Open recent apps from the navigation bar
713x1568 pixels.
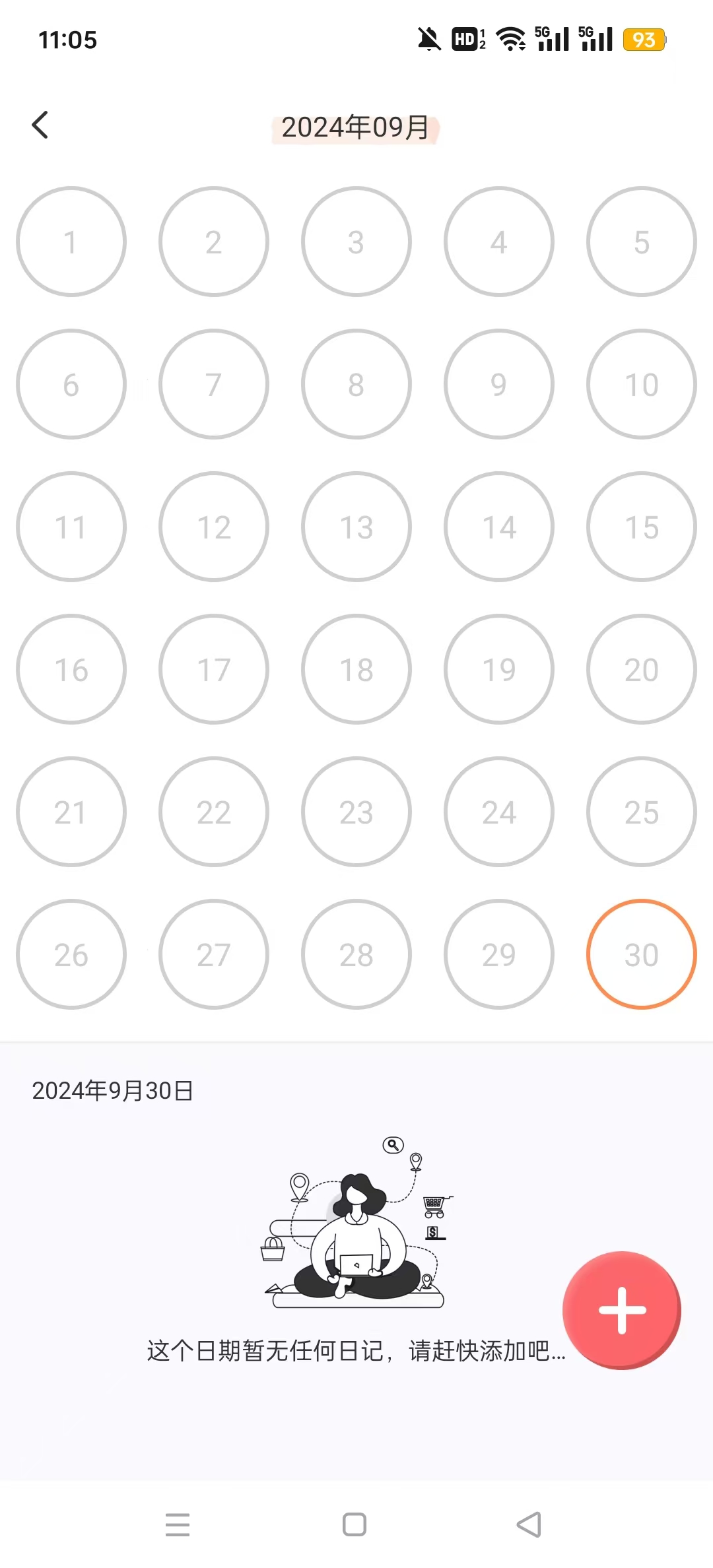pos(178,1524)
